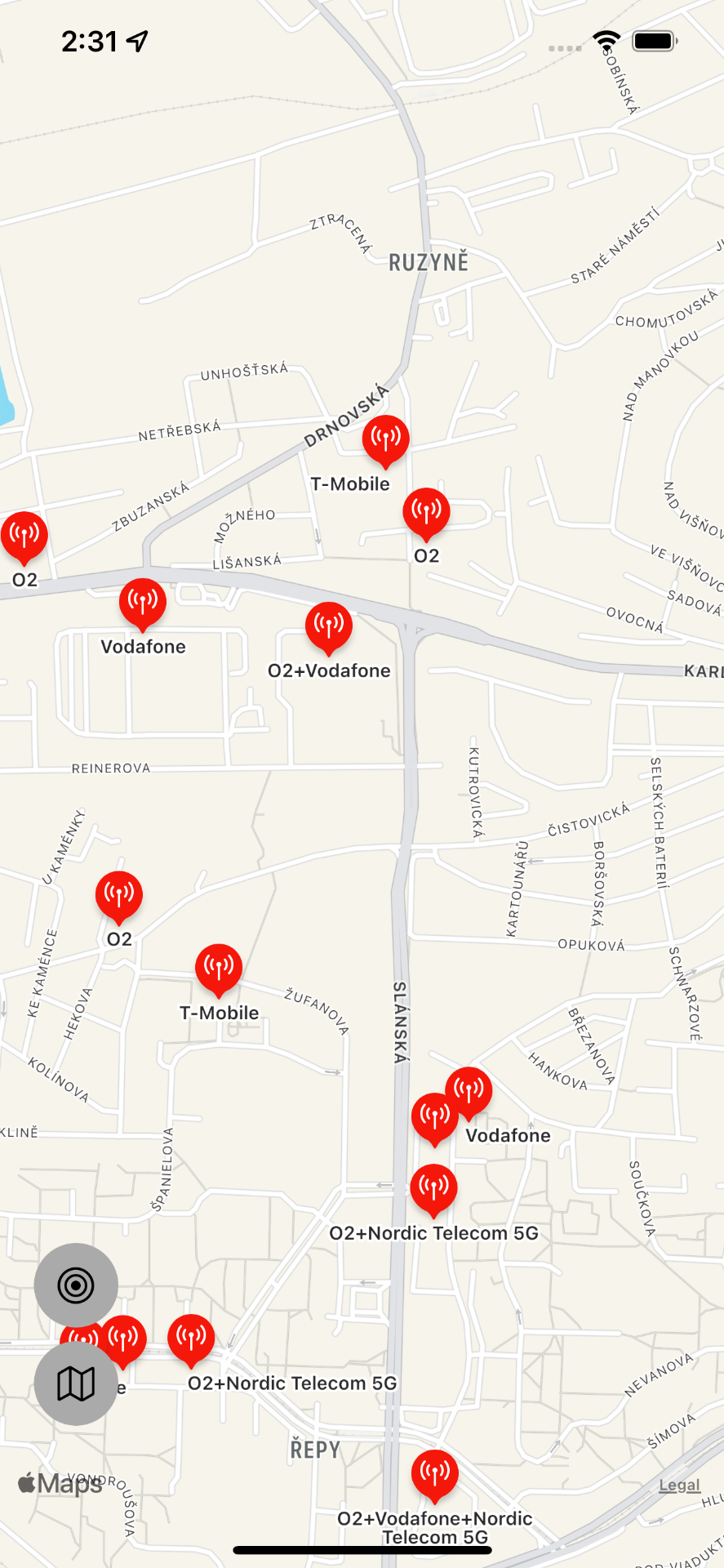Open O2+Nordic Telecom 5G pin by Slánská
The image size is (724, 1568).
(x=433, y=1188)
